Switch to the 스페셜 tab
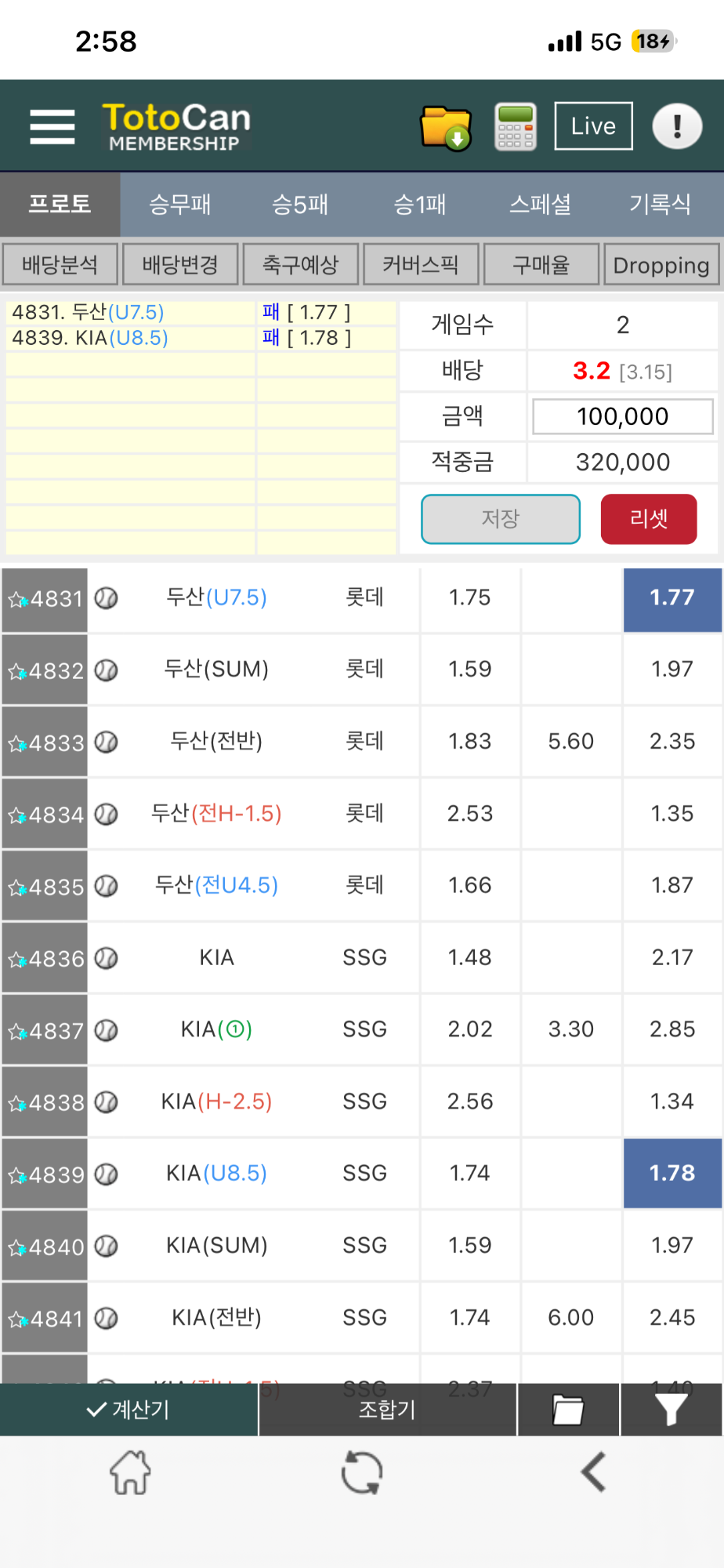 540,205
